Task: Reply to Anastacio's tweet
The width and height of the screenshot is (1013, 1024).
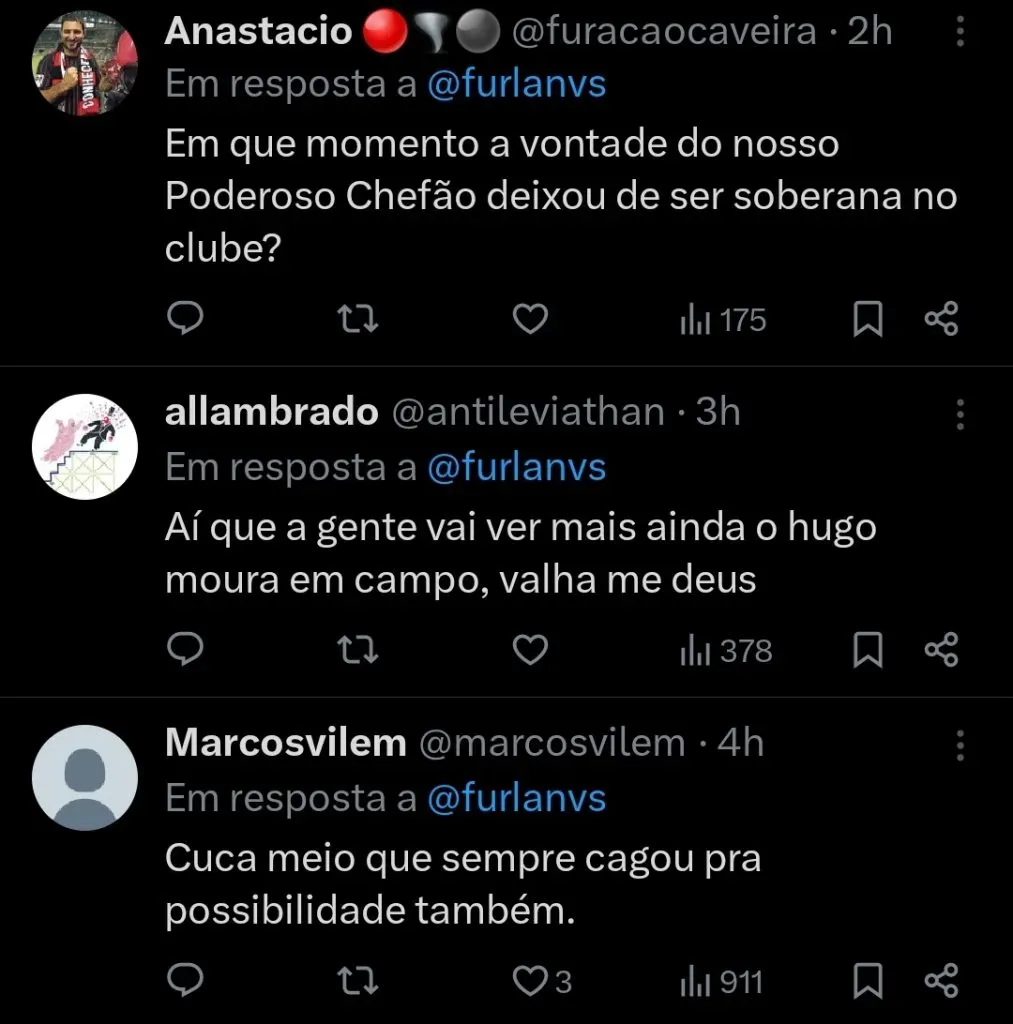Action: tap(185, 319)
